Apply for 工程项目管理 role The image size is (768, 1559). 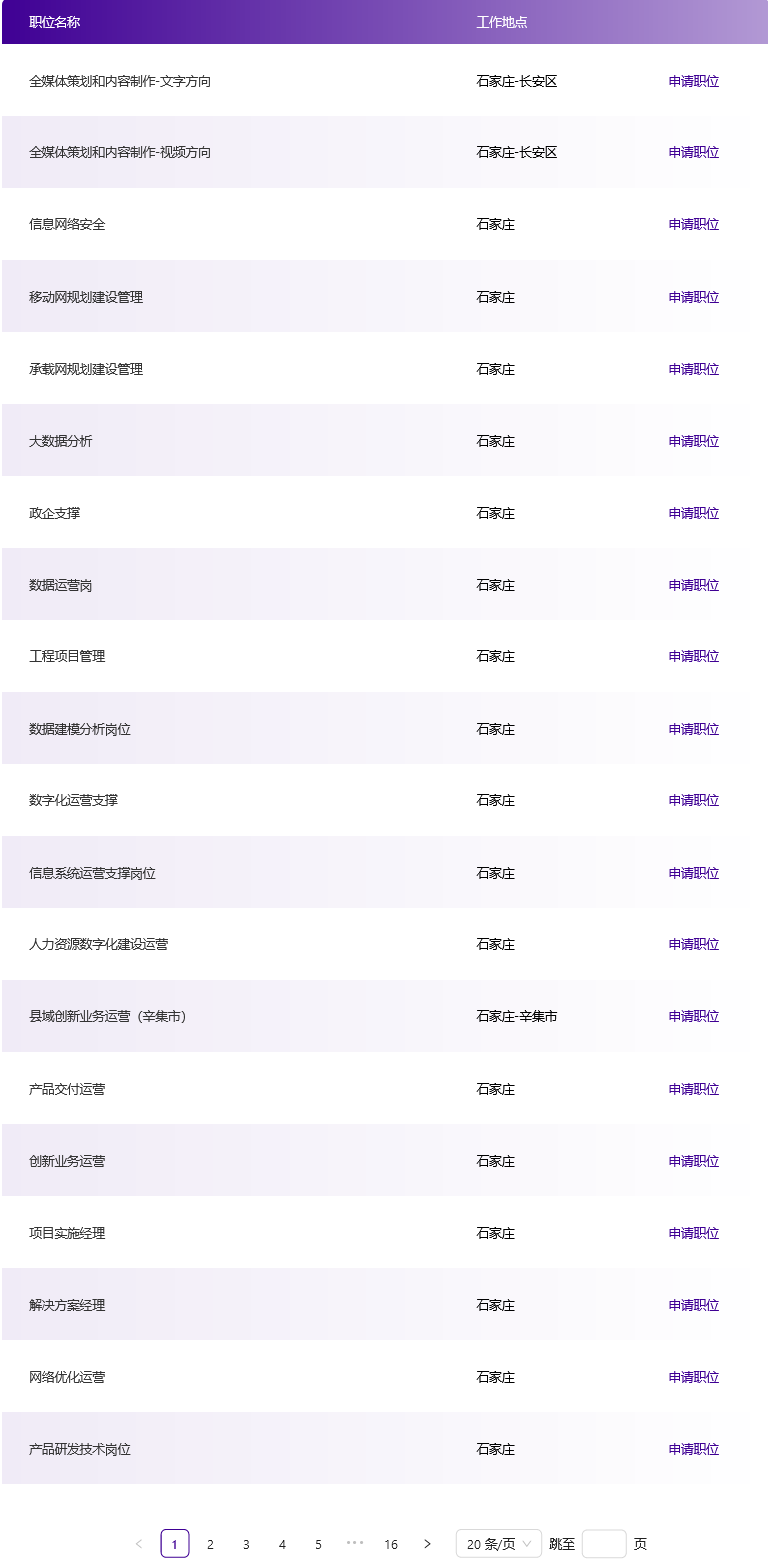(x=694, y=656)
